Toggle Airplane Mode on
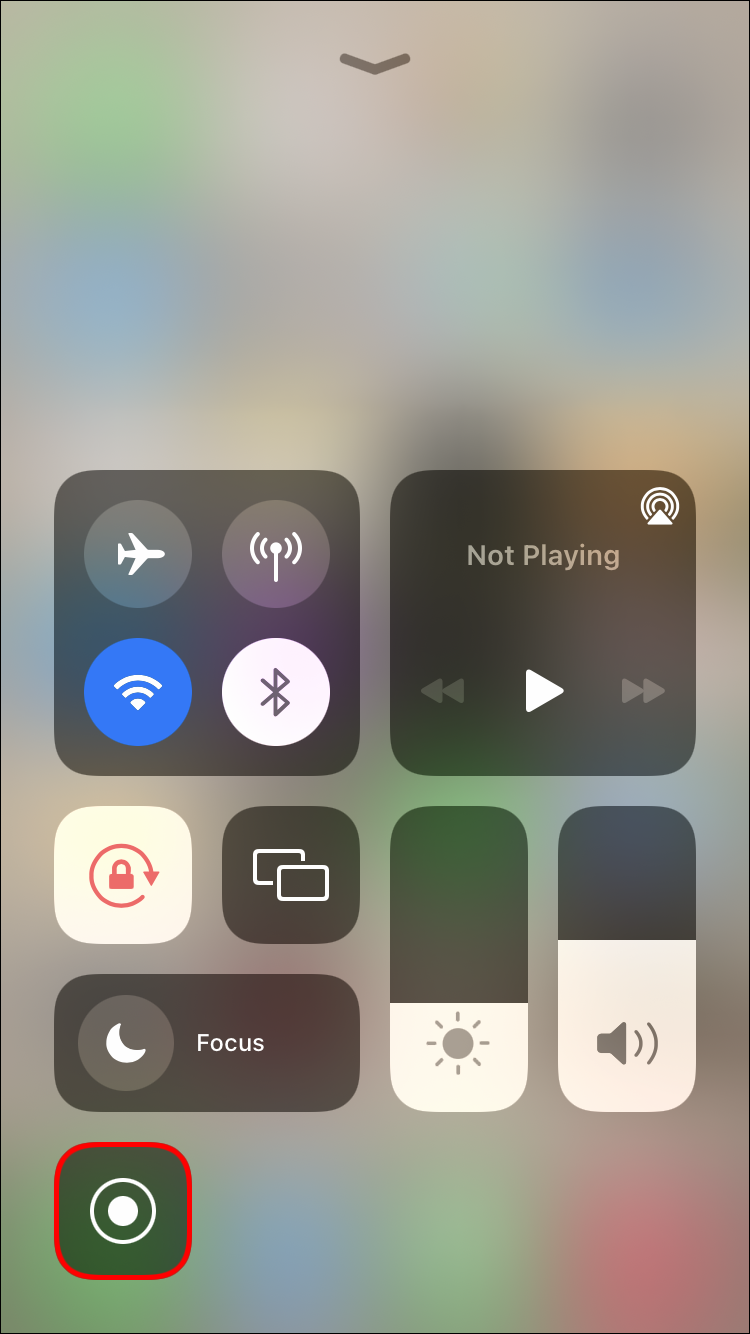This screenshot has height=1334, width=750. [x=138, y=553]
